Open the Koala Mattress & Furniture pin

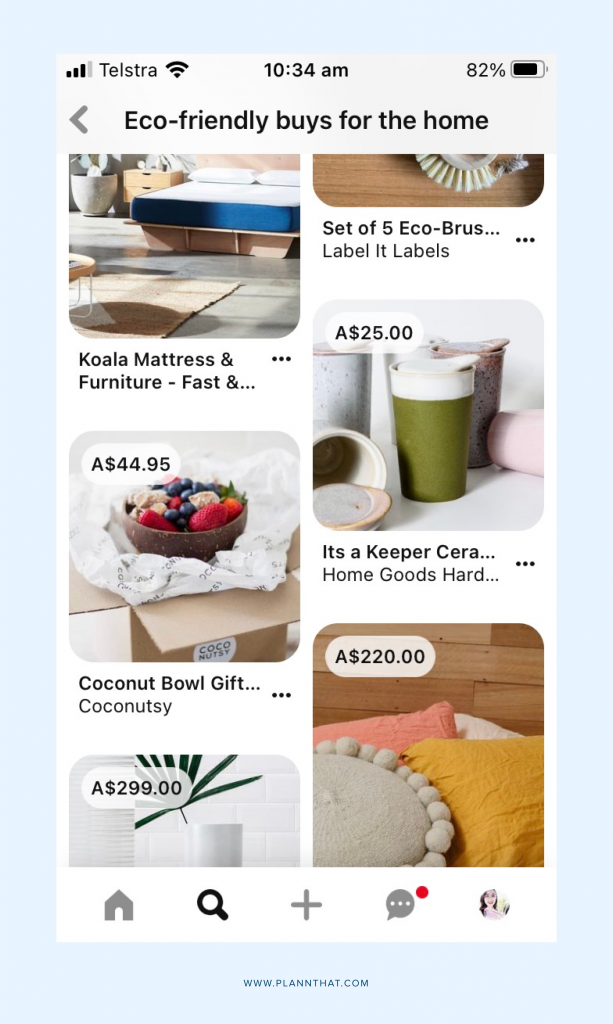185,246
